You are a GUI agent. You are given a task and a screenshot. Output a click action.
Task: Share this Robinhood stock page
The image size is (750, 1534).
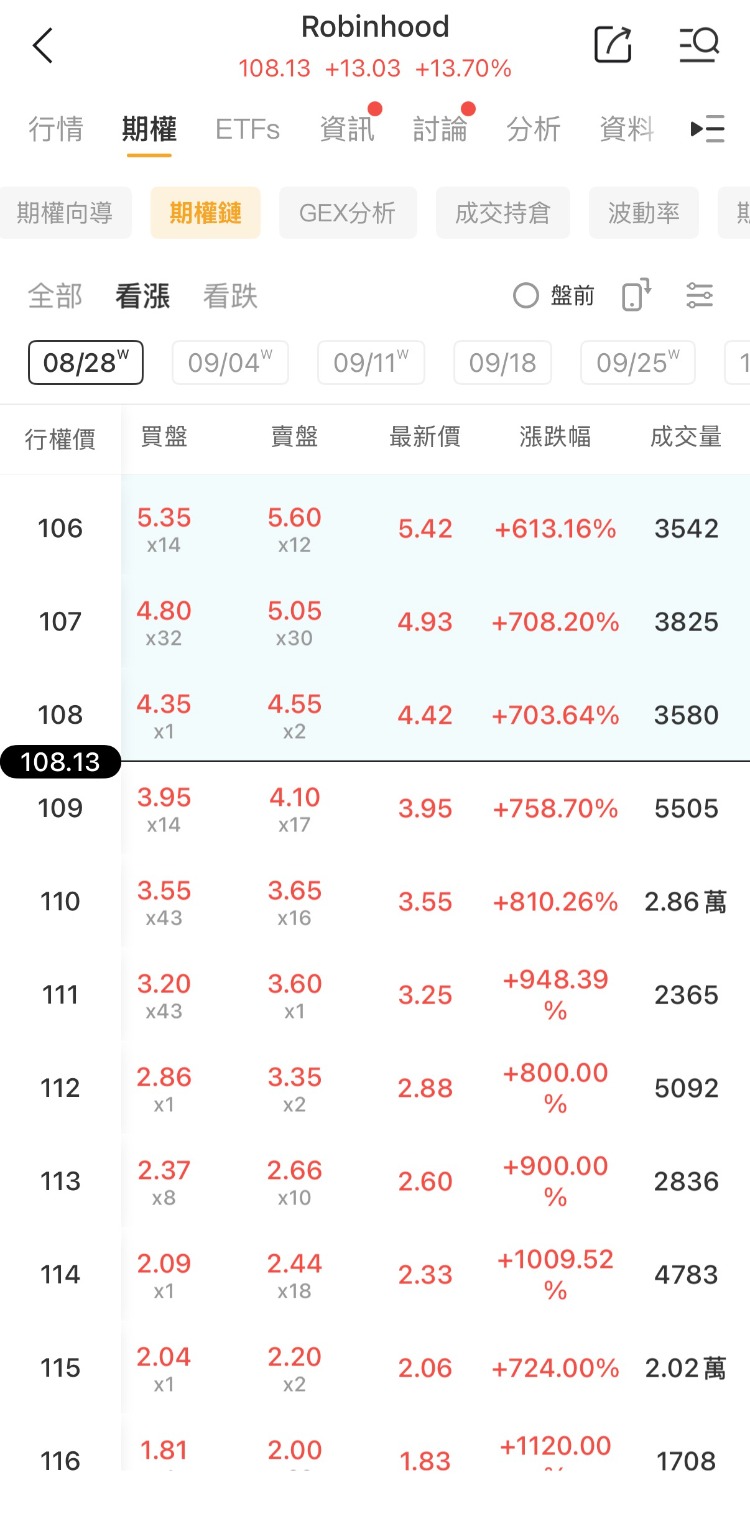tap(613, 45)
